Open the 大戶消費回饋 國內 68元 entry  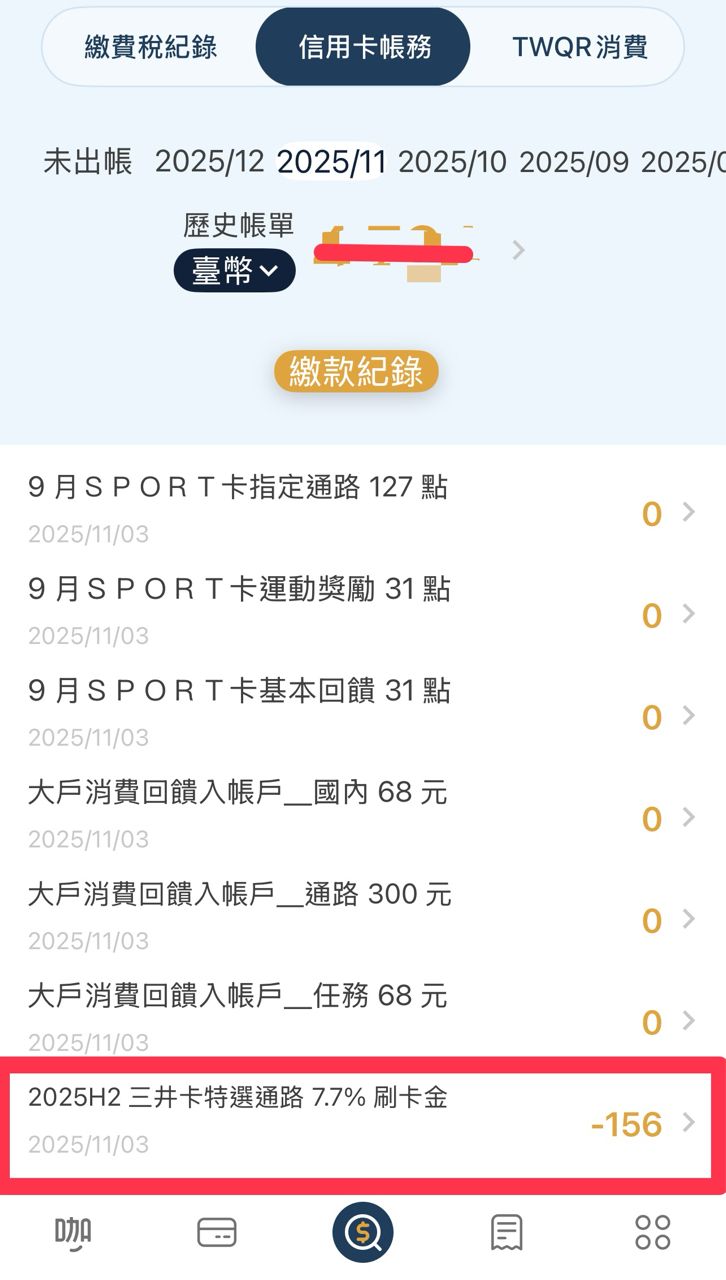pos(360,816)
